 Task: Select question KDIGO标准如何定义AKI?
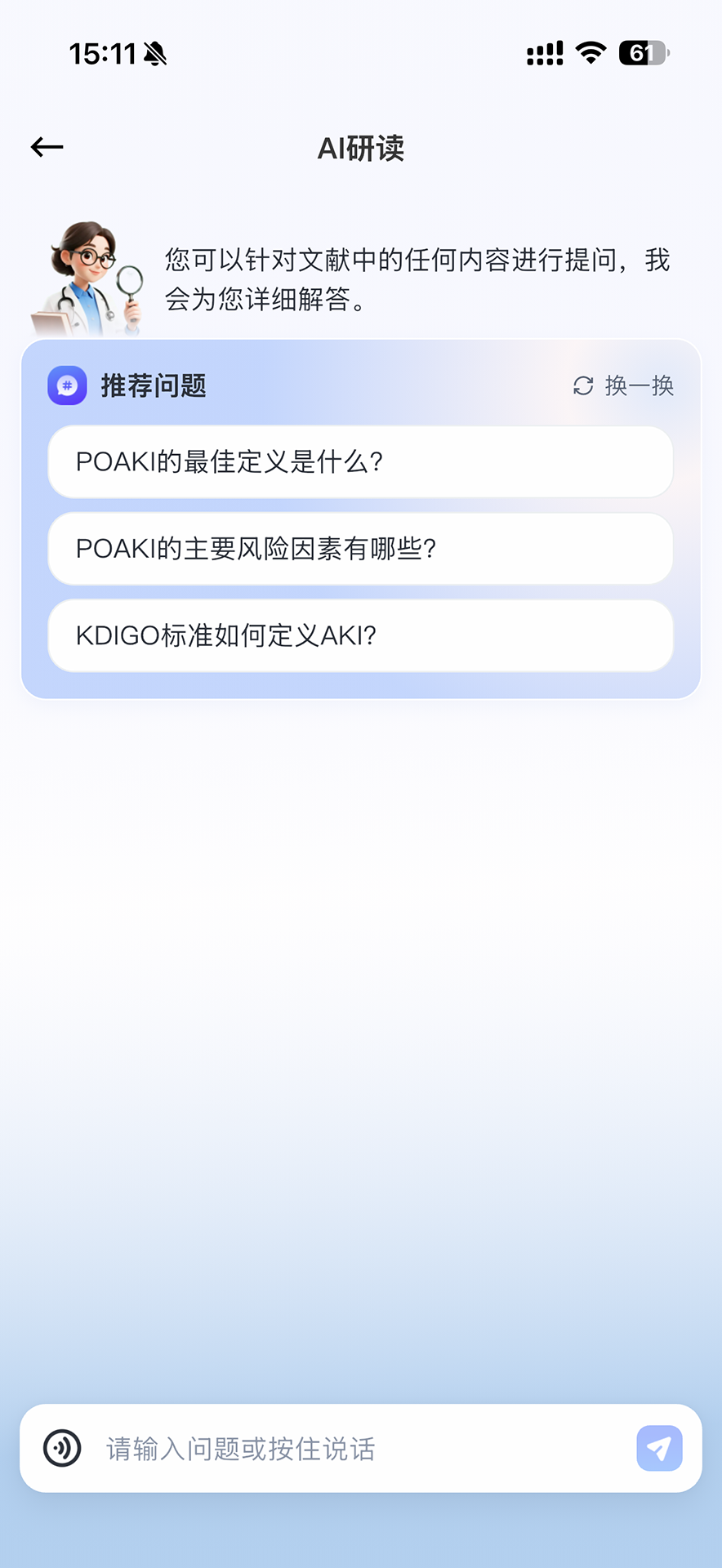point(360,635)
